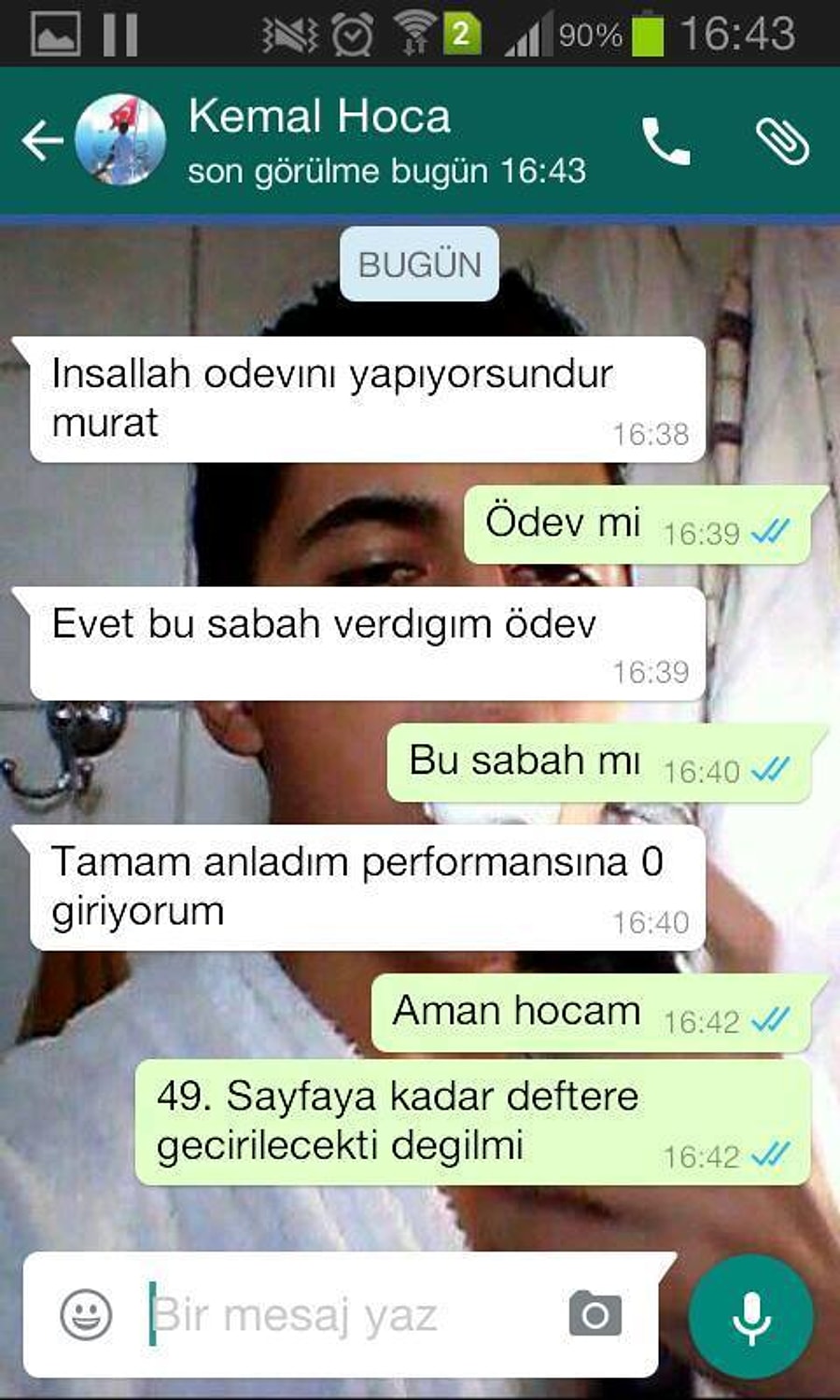Screen dimensions: 840x1400
Task: Focus the "Bir mesaj yaz" text field
Action: [x=350, y=1315]
